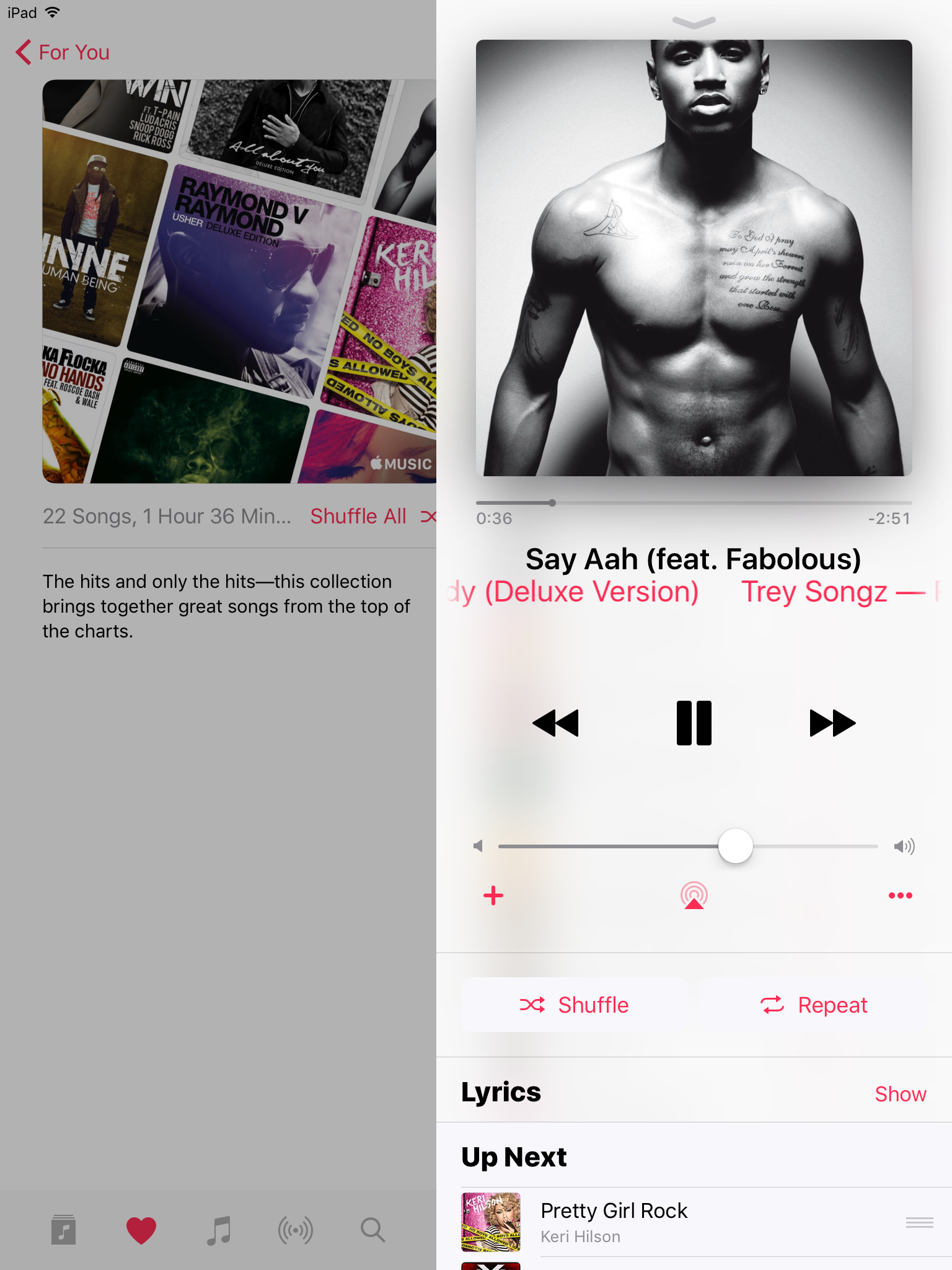This screenshot has width=952, height=1270.
Task: Open AirPlay output options
Action: (x=694, y=895)
